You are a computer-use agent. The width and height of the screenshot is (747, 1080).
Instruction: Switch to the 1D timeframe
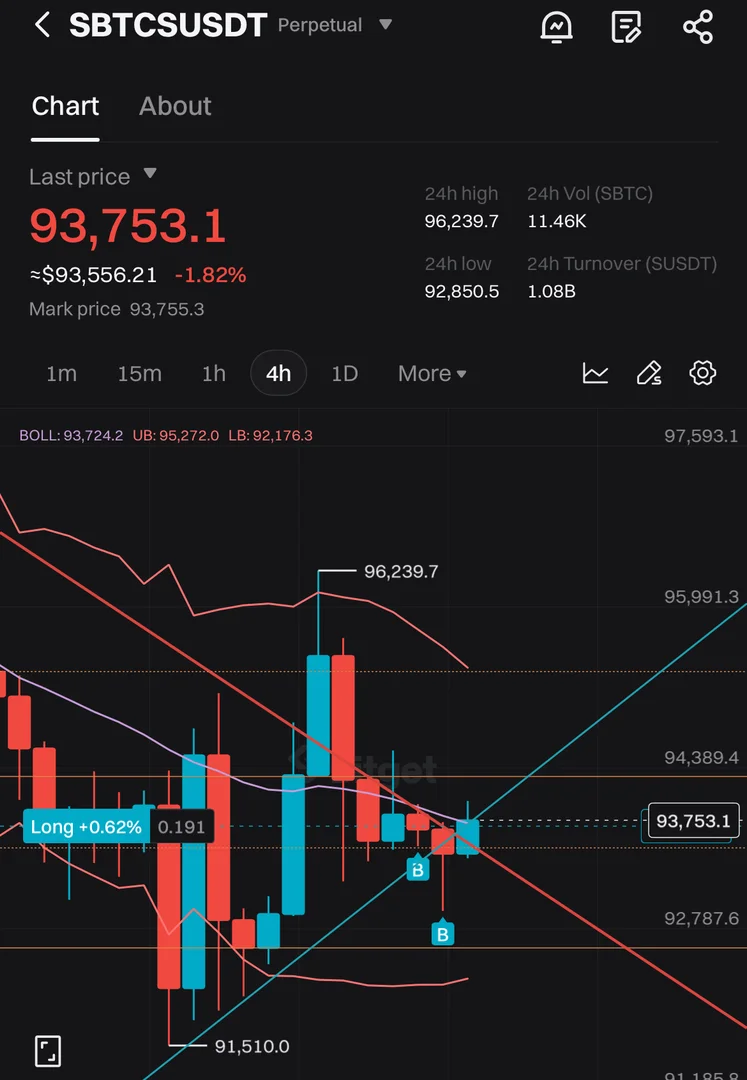click(344, 373)
